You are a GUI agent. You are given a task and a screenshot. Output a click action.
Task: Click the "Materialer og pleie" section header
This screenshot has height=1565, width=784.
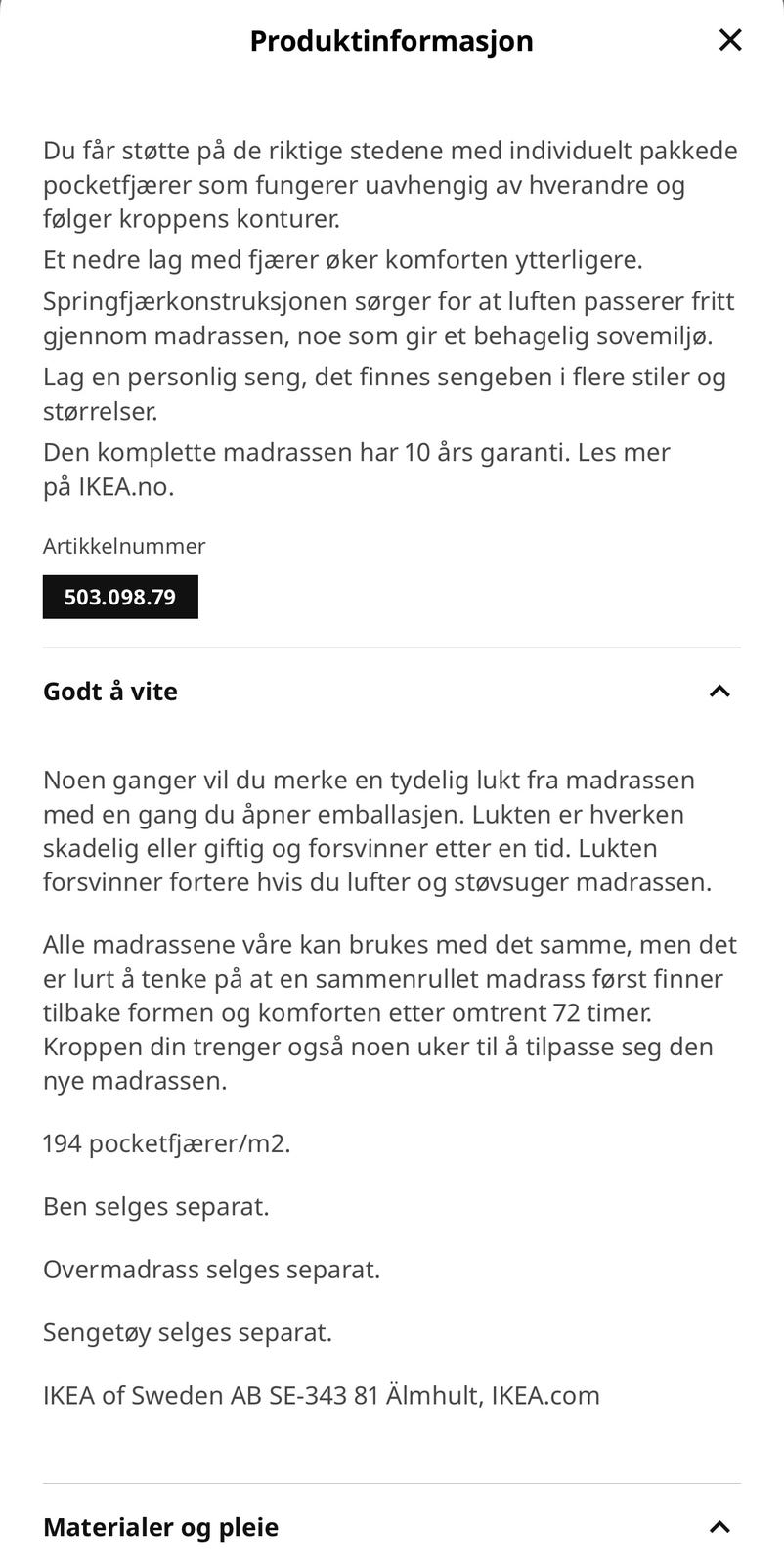coord(160,1526)
